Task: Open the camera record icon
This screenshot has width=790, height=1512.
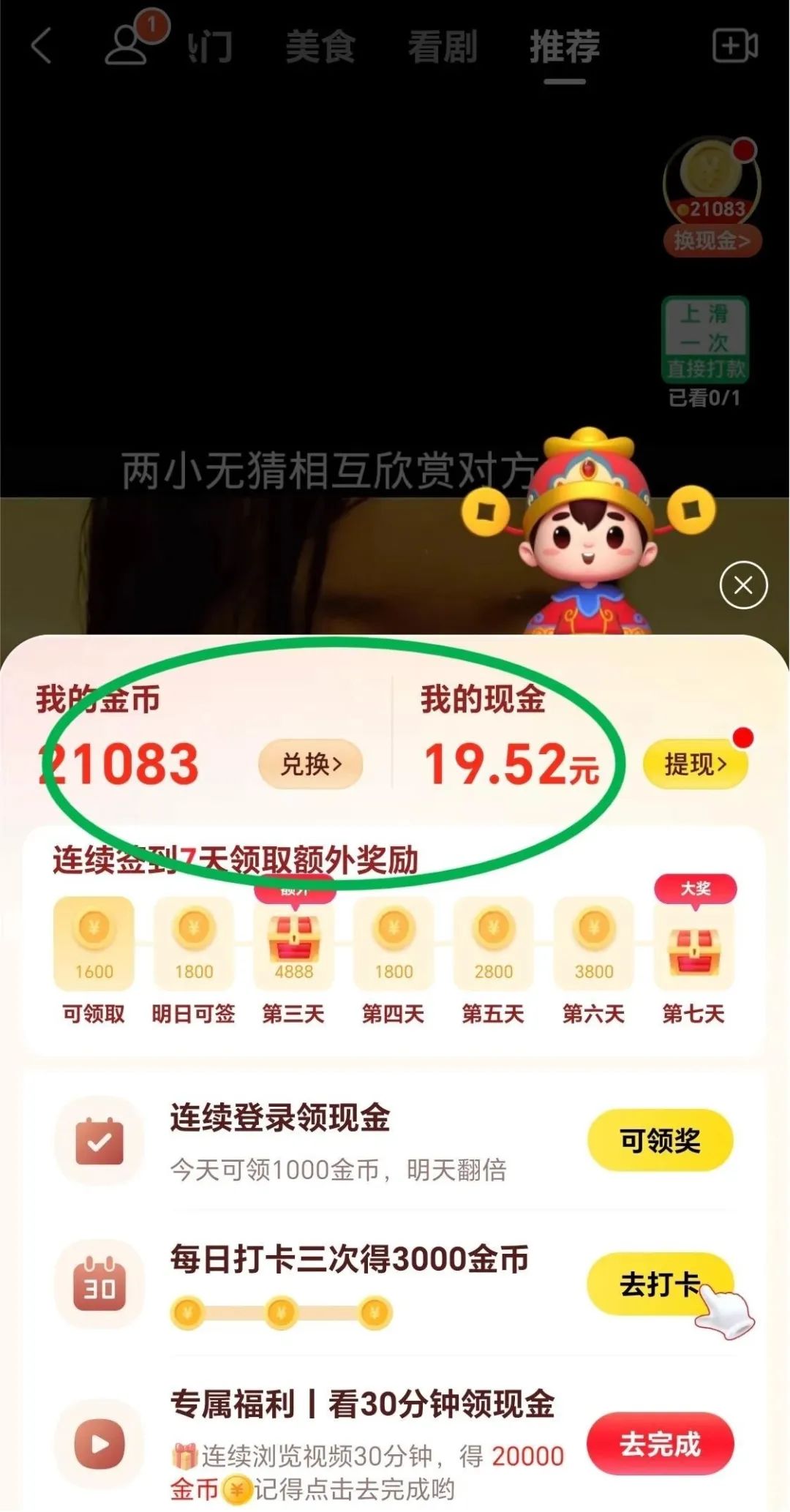Action: click(x=734, y=47)
